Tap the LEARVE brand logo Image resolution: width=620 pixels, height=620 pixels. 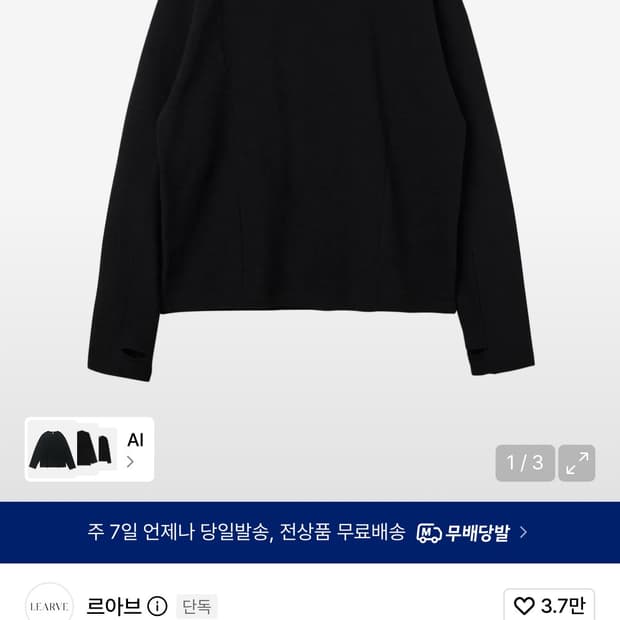(x=49, y=604)
